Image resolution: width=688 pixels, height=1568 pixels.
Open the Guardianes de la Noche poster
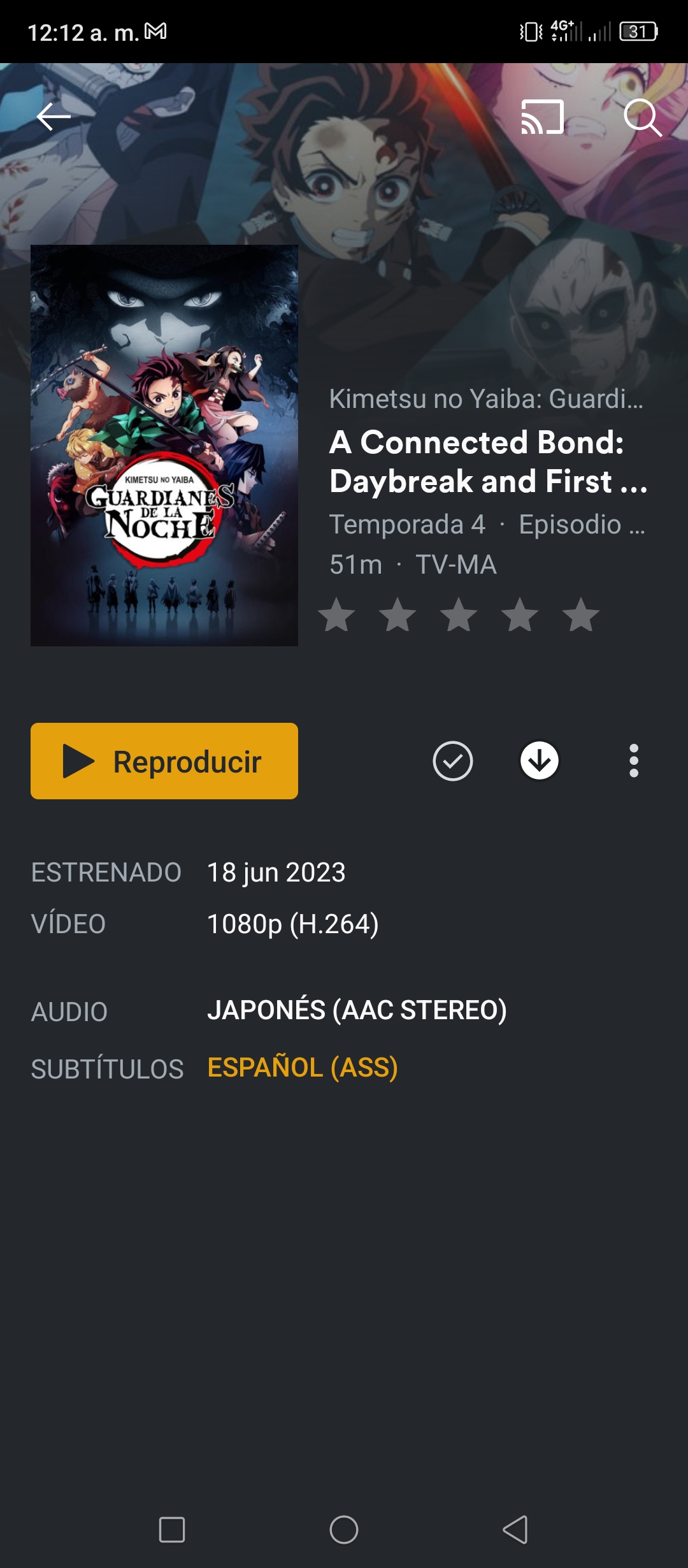coord(164,446)
